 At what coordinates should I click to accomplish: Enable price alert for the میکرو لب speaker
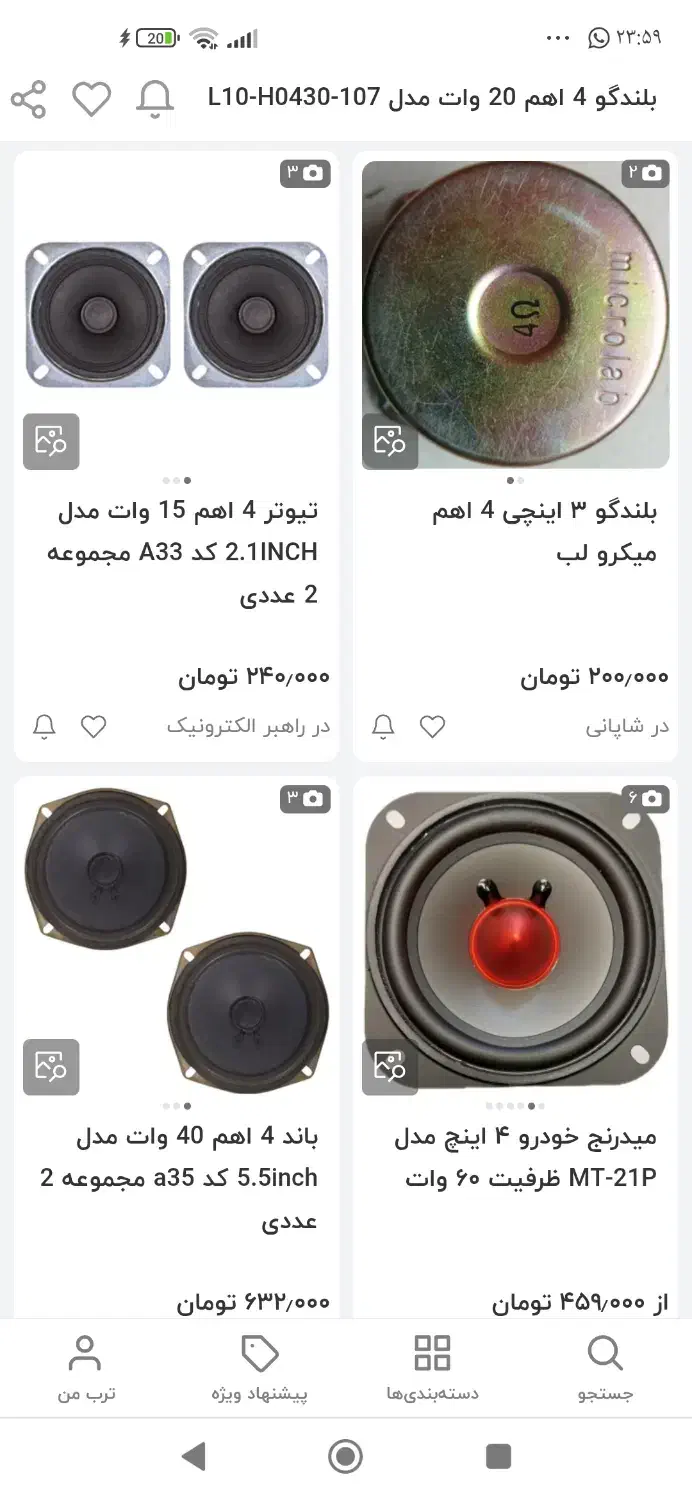pos(383,727)
